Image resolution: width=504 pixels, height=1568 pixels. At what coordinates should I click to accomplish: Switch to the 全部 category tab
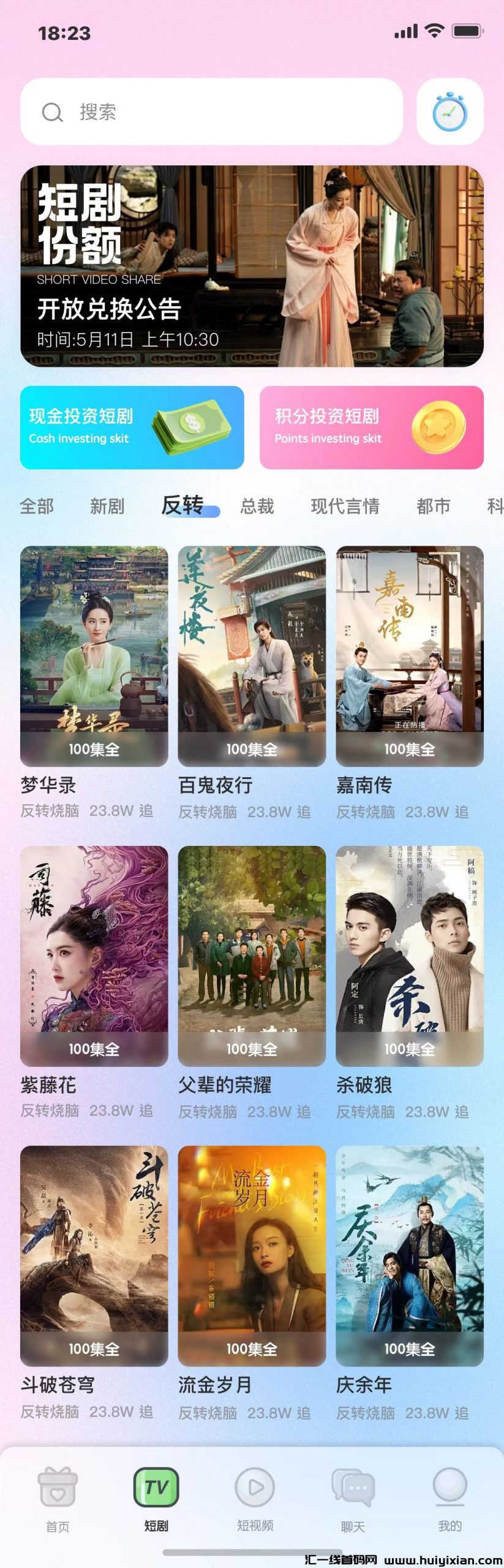37,507
